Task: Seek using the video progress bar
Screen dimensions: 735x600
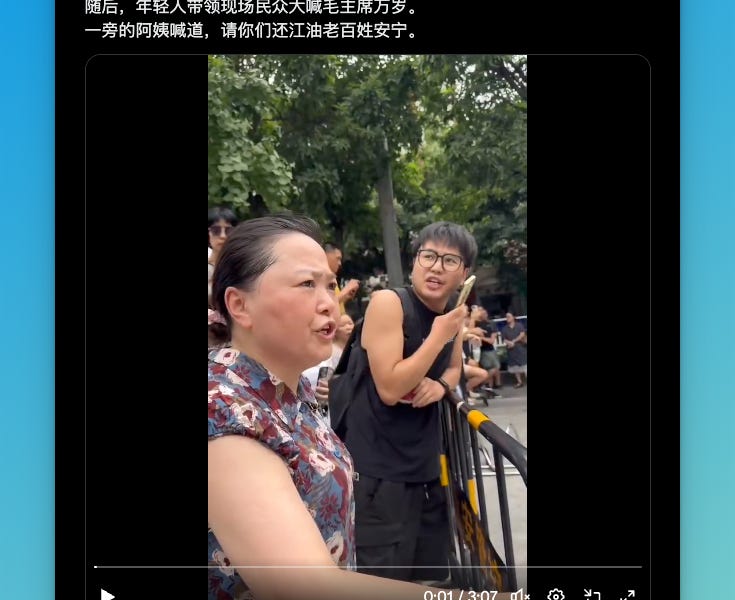Action: (x=368, y=567)
